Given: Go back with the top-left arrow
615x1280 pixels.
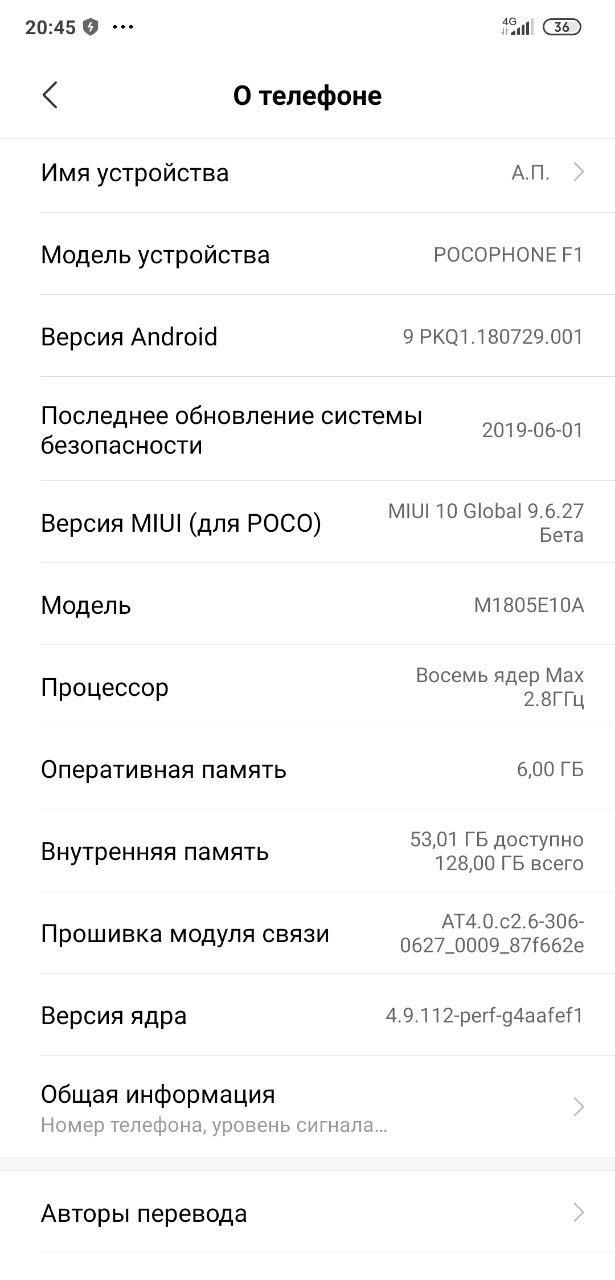Looking at the screenshot, I should [50, 95].
